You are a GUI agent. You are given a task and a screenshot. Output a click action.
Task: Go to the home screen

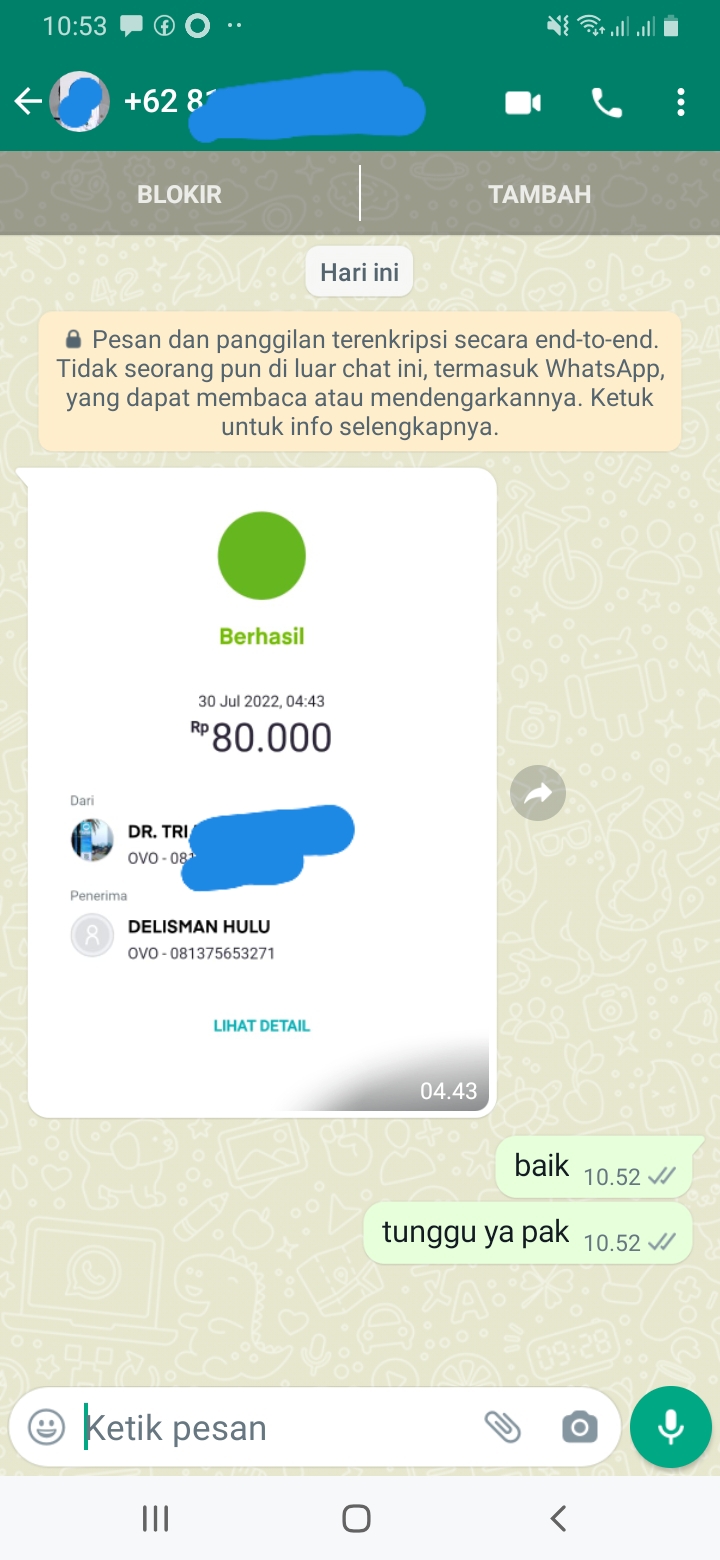[x=357, y=1519]
